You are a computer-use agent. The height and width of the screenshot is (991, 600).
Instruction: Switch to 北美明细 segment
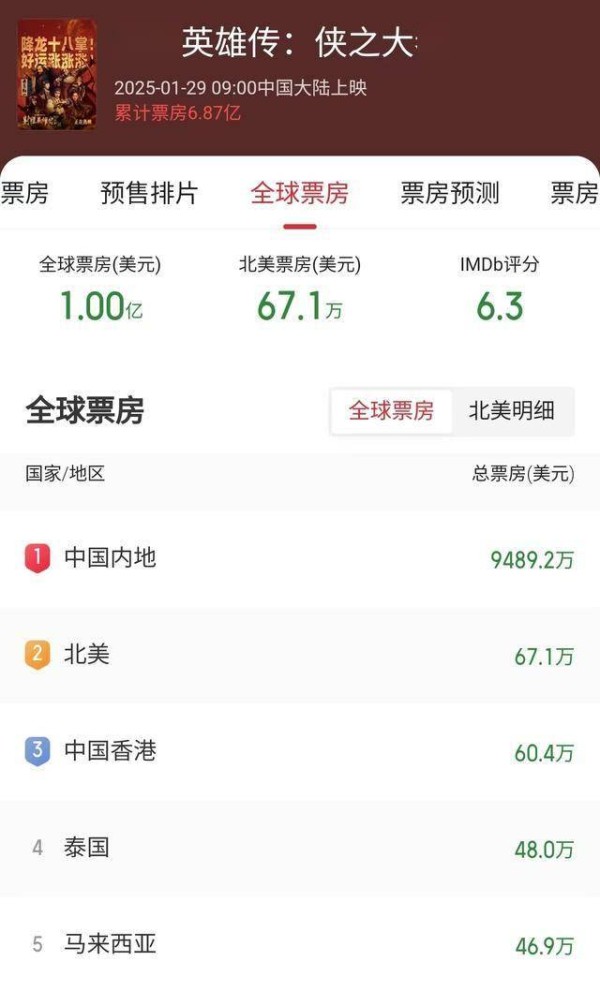512,411
